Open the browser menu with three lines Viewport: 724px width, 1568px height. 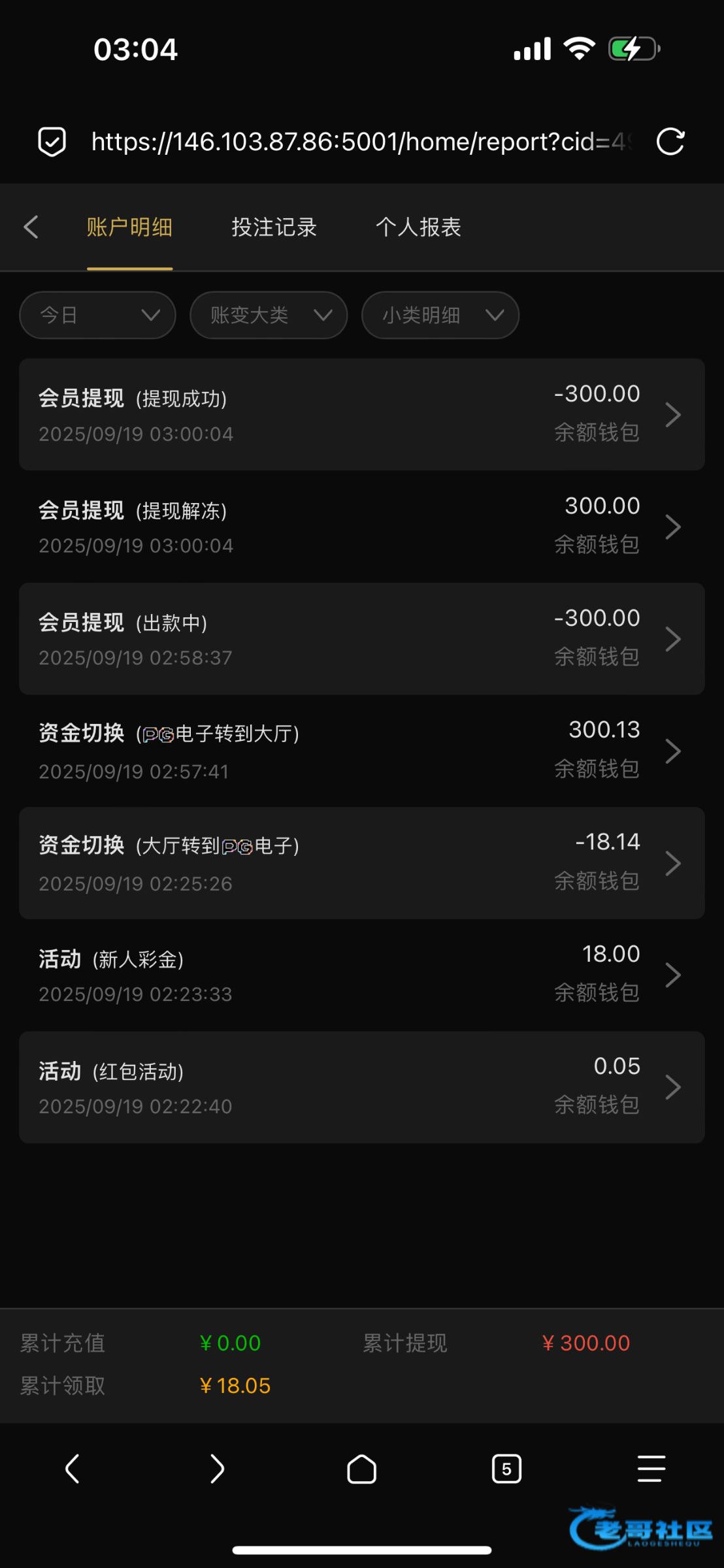point(651,1469)
